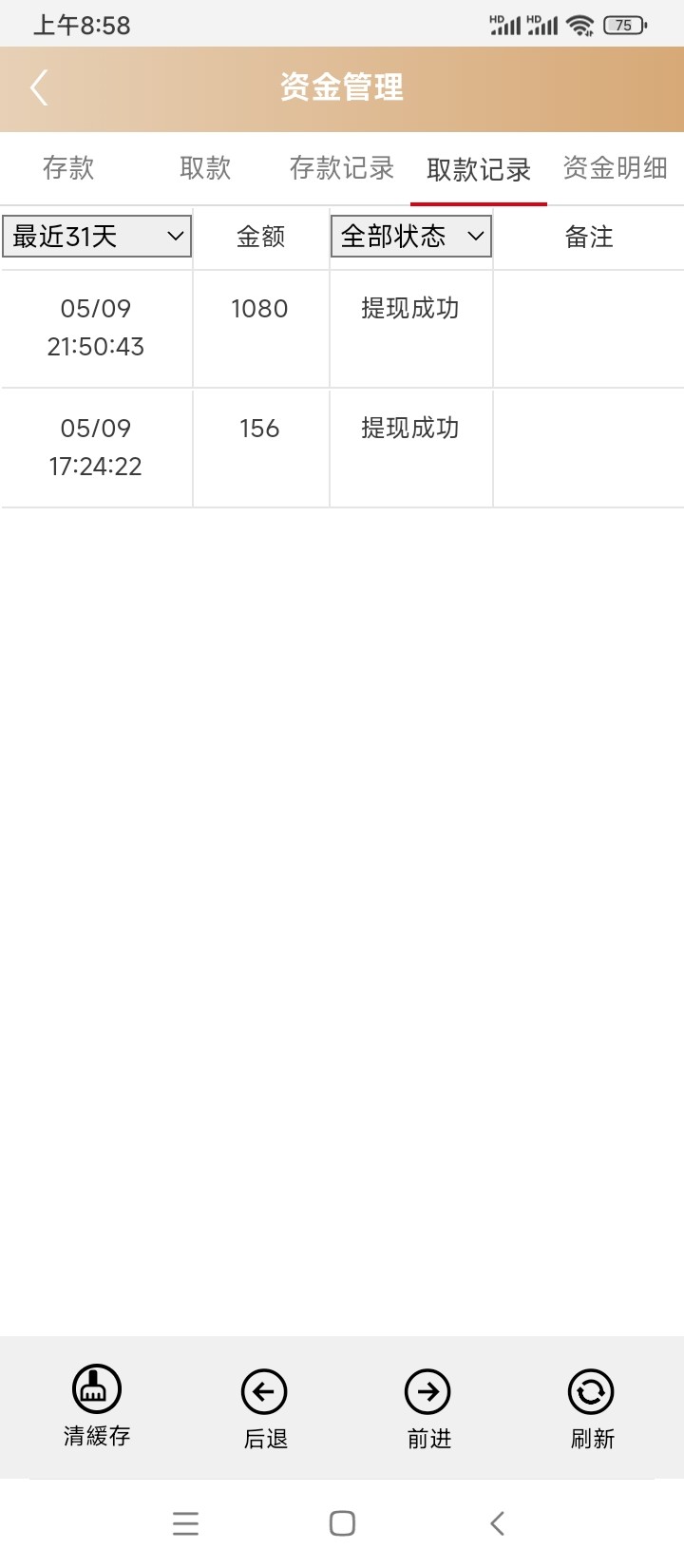Tap the Android back arrow in navigation bar
684x1568 pixels.
[496, 1522]
